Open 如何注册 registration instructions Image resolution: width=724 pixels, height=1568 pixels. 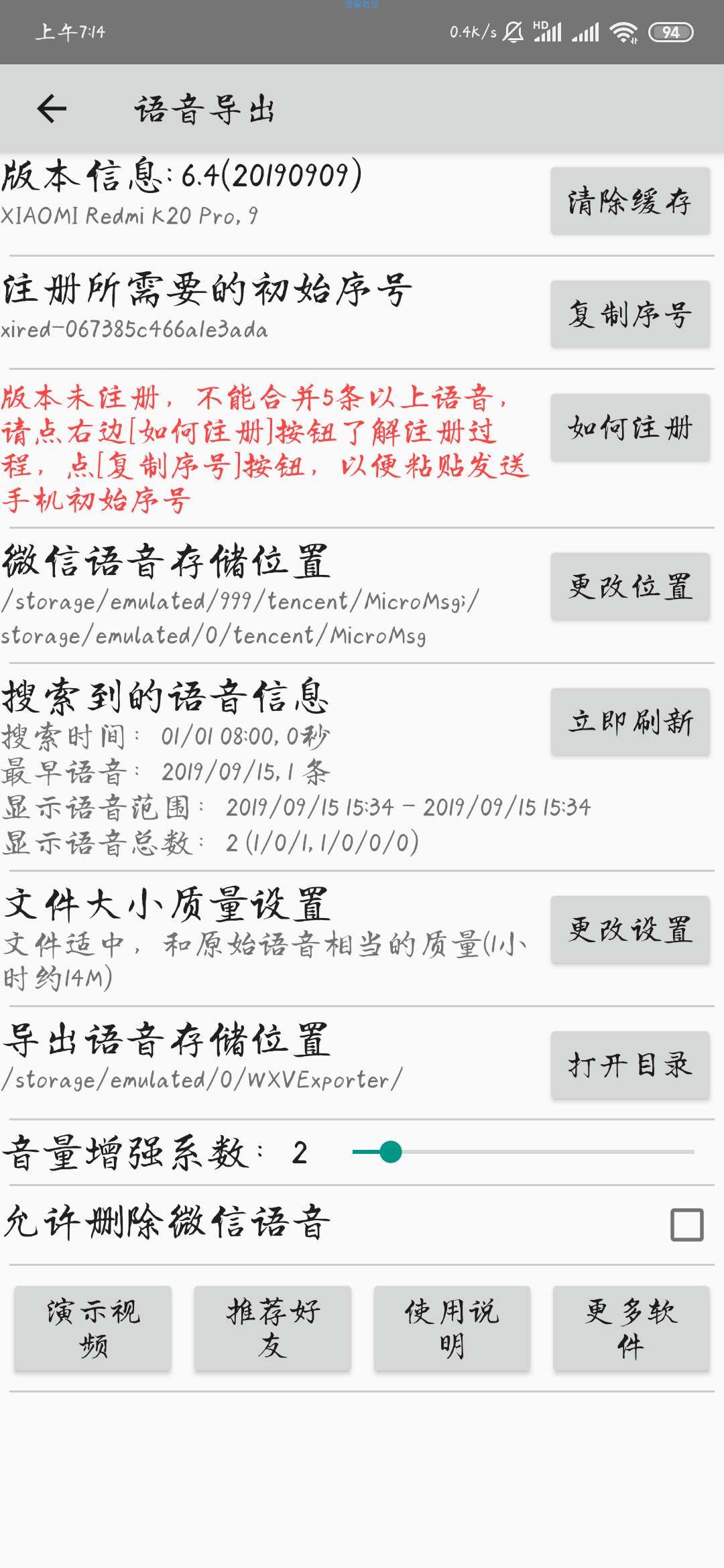[629, 428]
